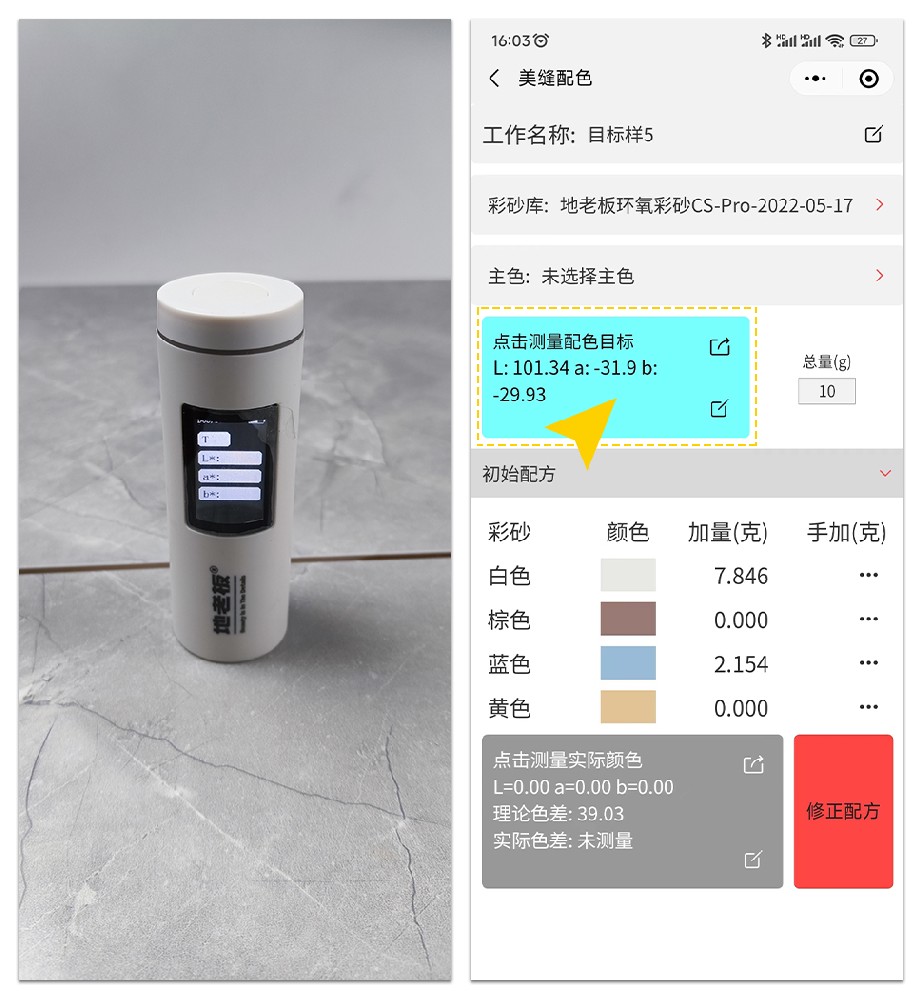Open manual-add options for 黄色 row
This screenshot has height=1000, width=923.
pyautogui.click(x=869, y=708)
